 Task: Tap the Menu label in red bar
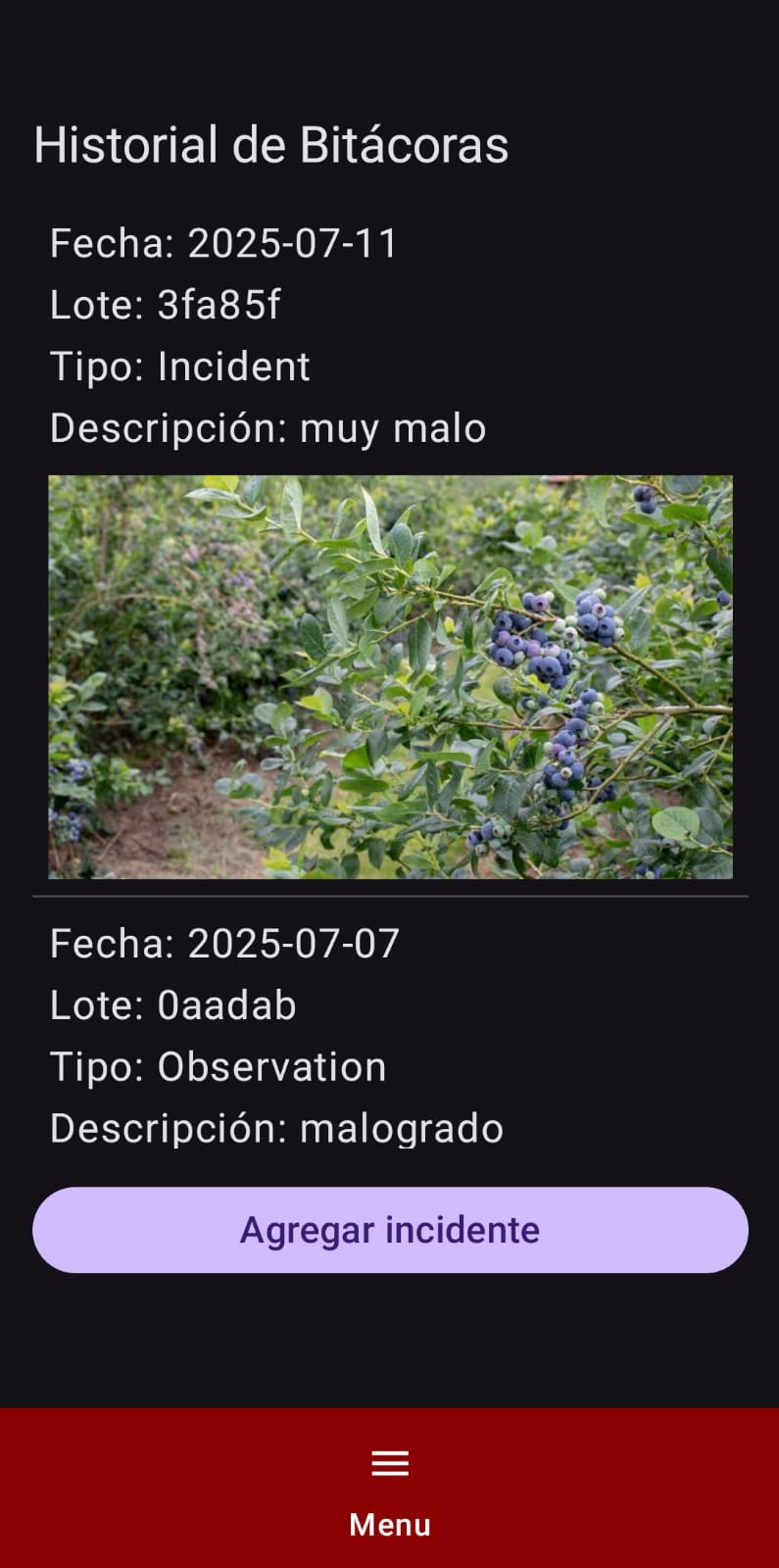tap(389, 1524)
